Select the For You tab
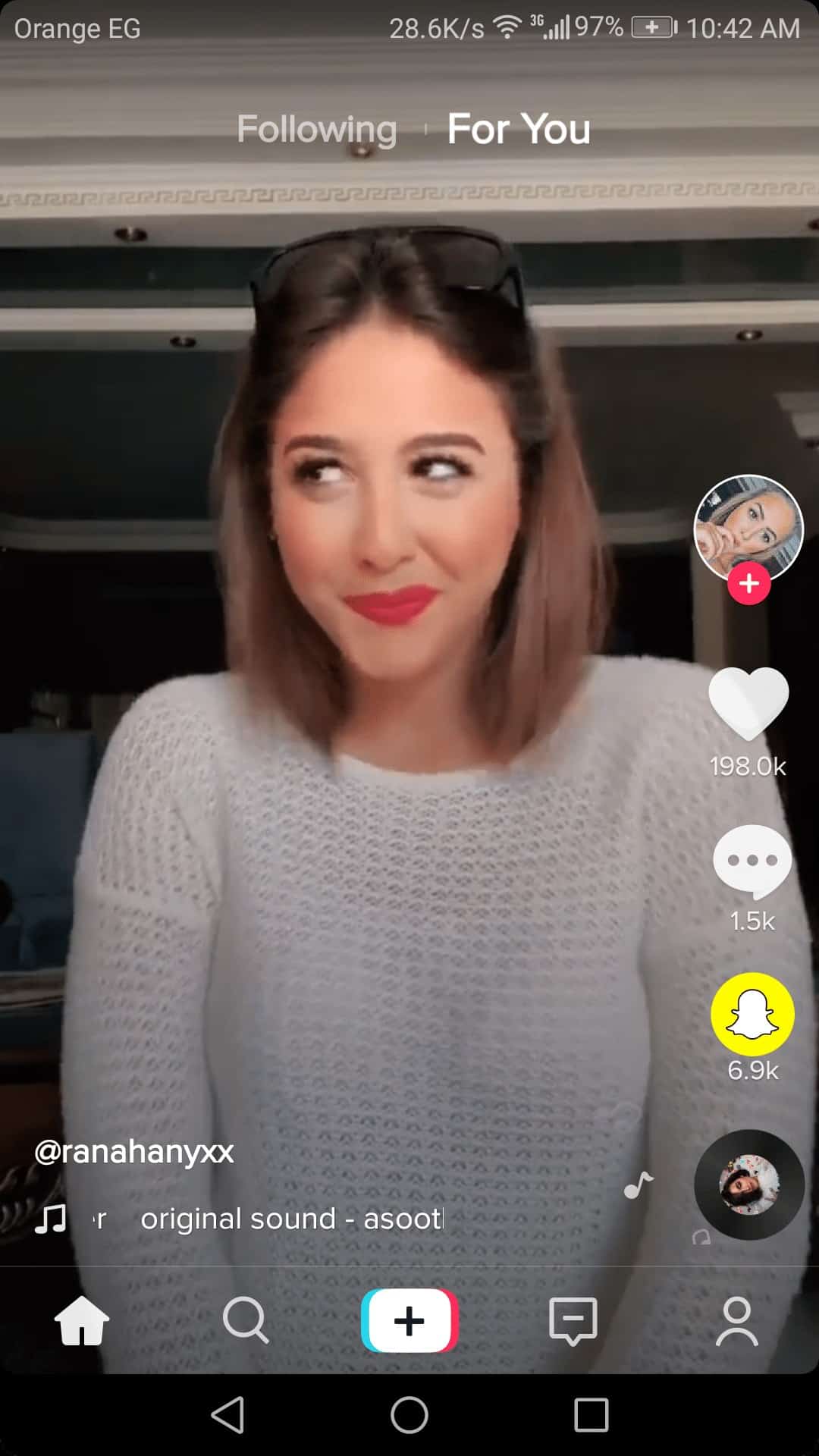The image size is (819, 1456). [519, 129]
